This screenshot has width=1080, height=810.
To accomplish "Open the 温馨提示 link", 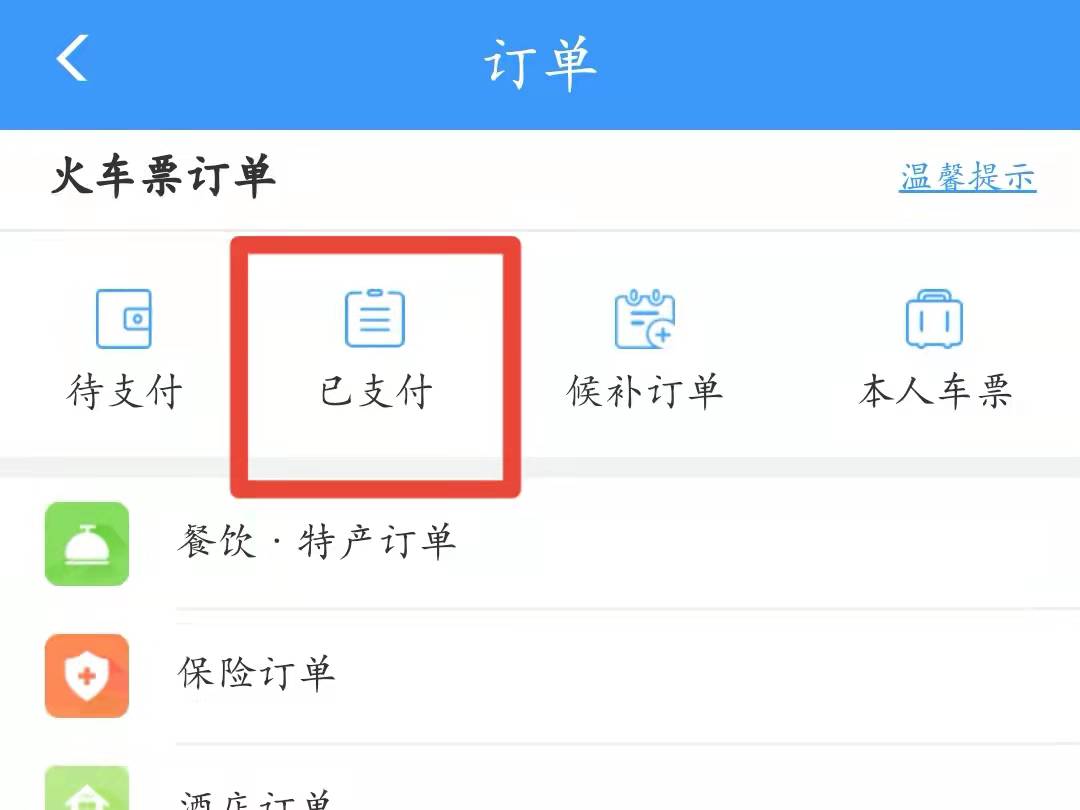I will pyautogui.click(x=967, y=178).
